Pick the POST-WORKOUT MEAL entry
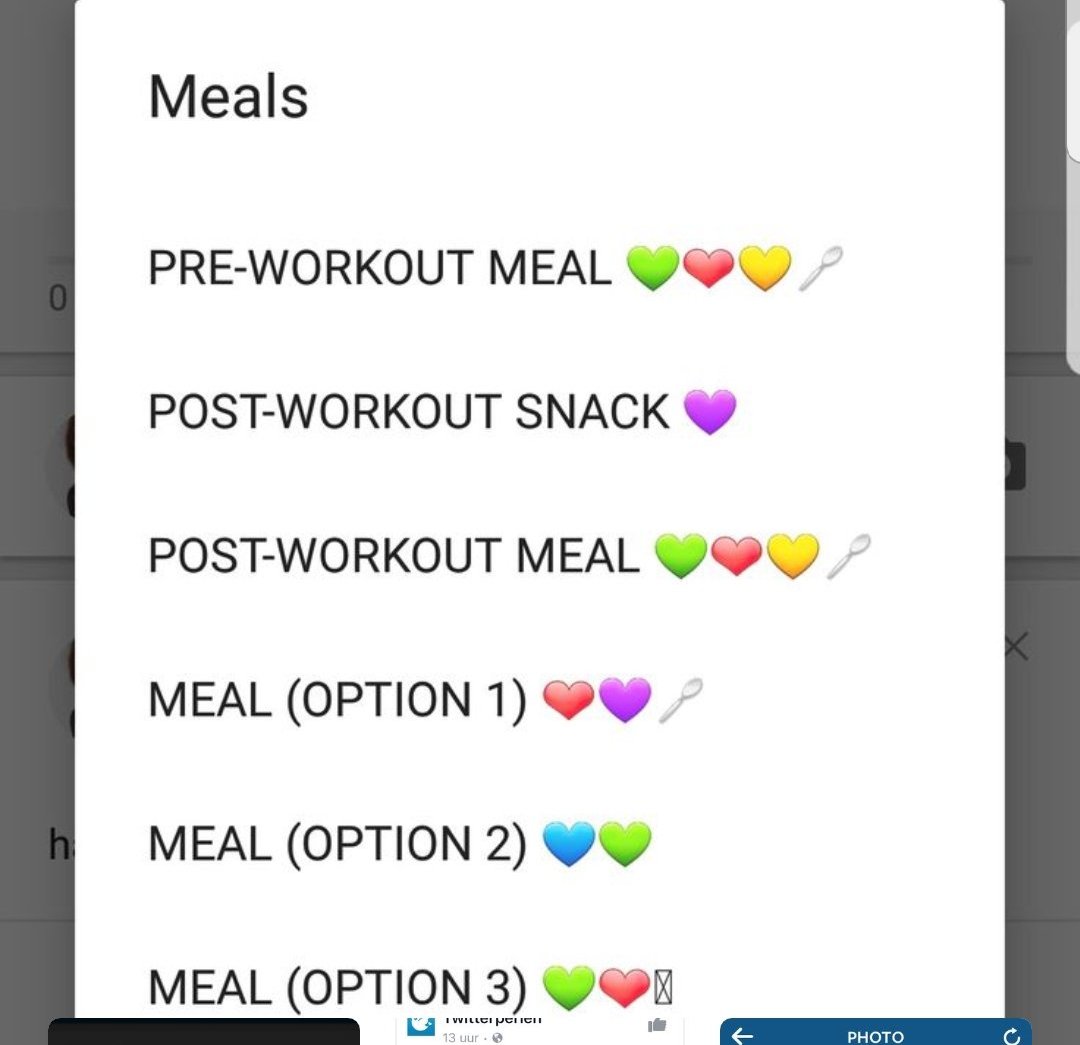The width and height of the screenshot is (1080, 1045). tap(508, 556)
